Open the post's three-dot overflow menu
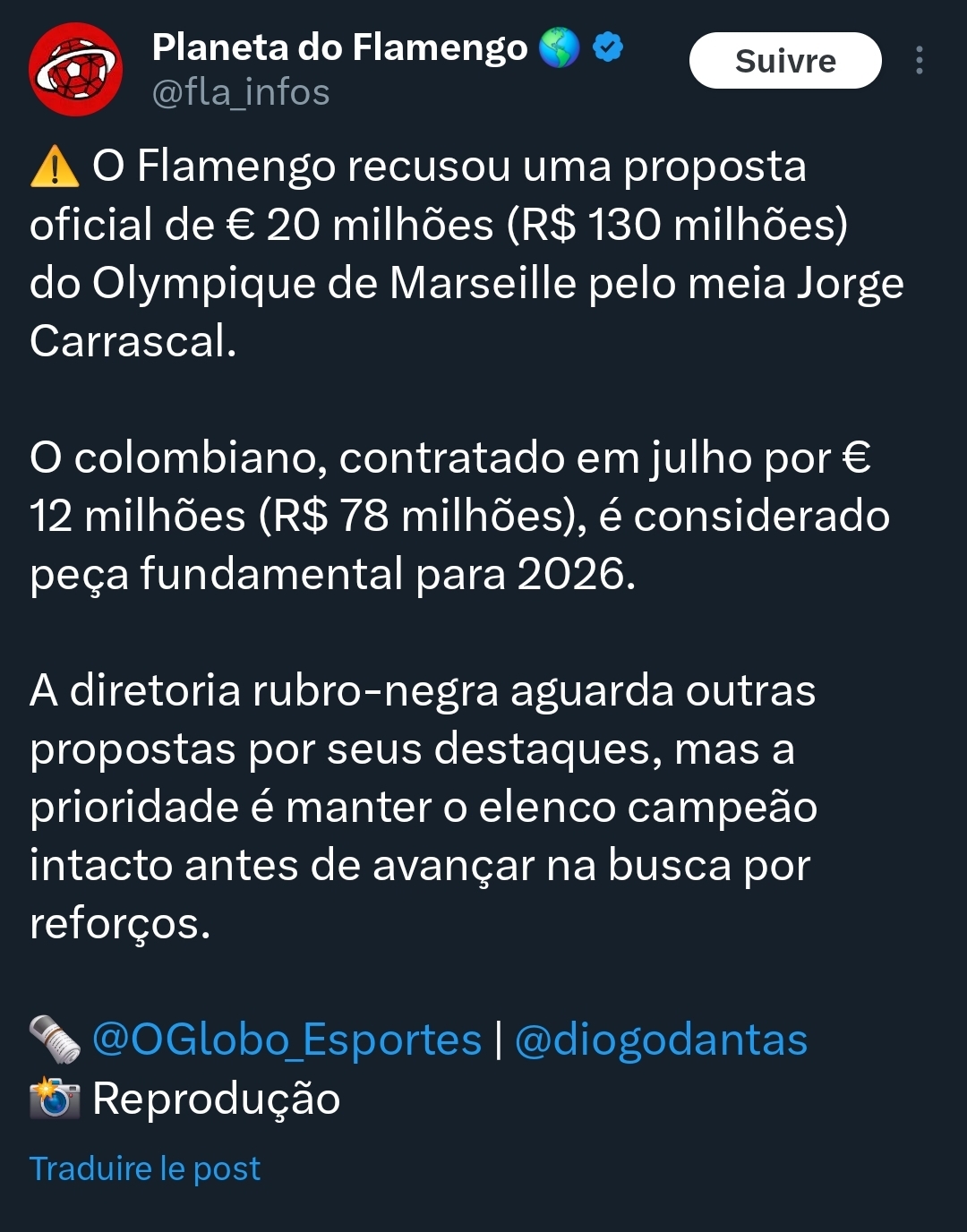 pos(919,61)
